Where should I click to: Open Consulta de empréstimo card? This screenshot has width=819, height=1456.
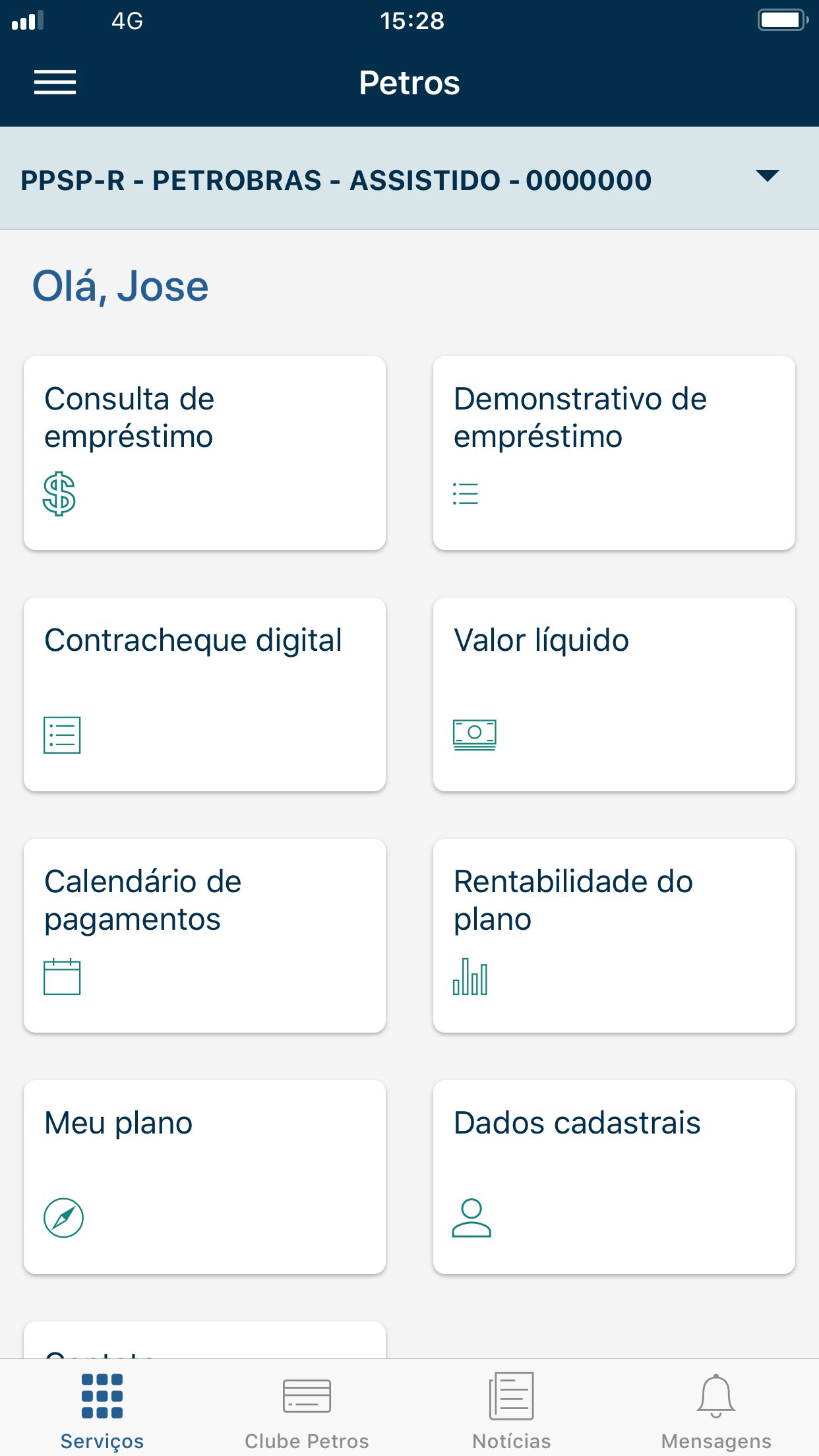pyautogui.click(x=204, y=453)
